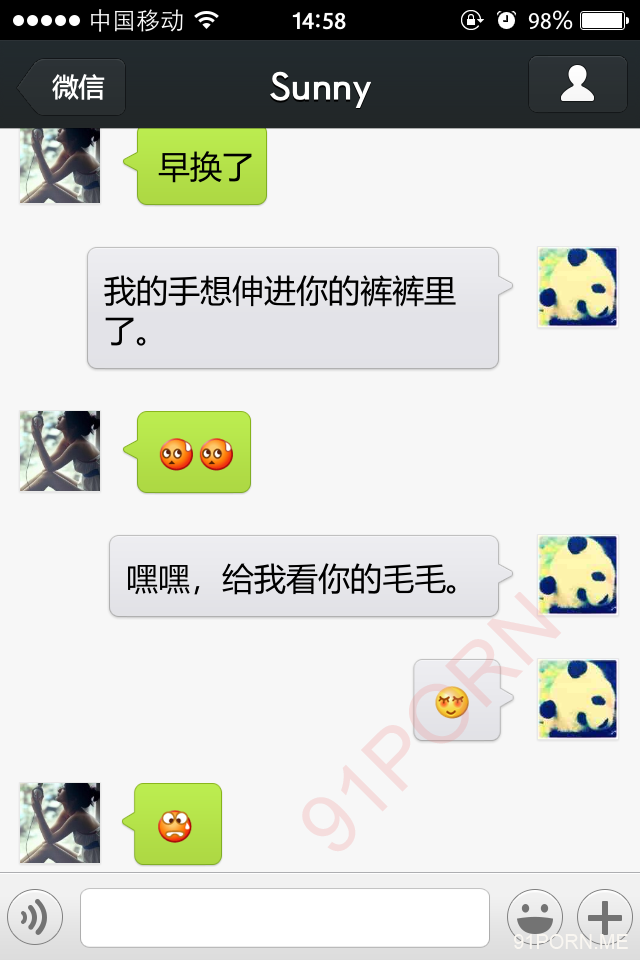Open Sunny's contact profile icon
Screen dimensions: 640x960
click(x=577, y=84)
